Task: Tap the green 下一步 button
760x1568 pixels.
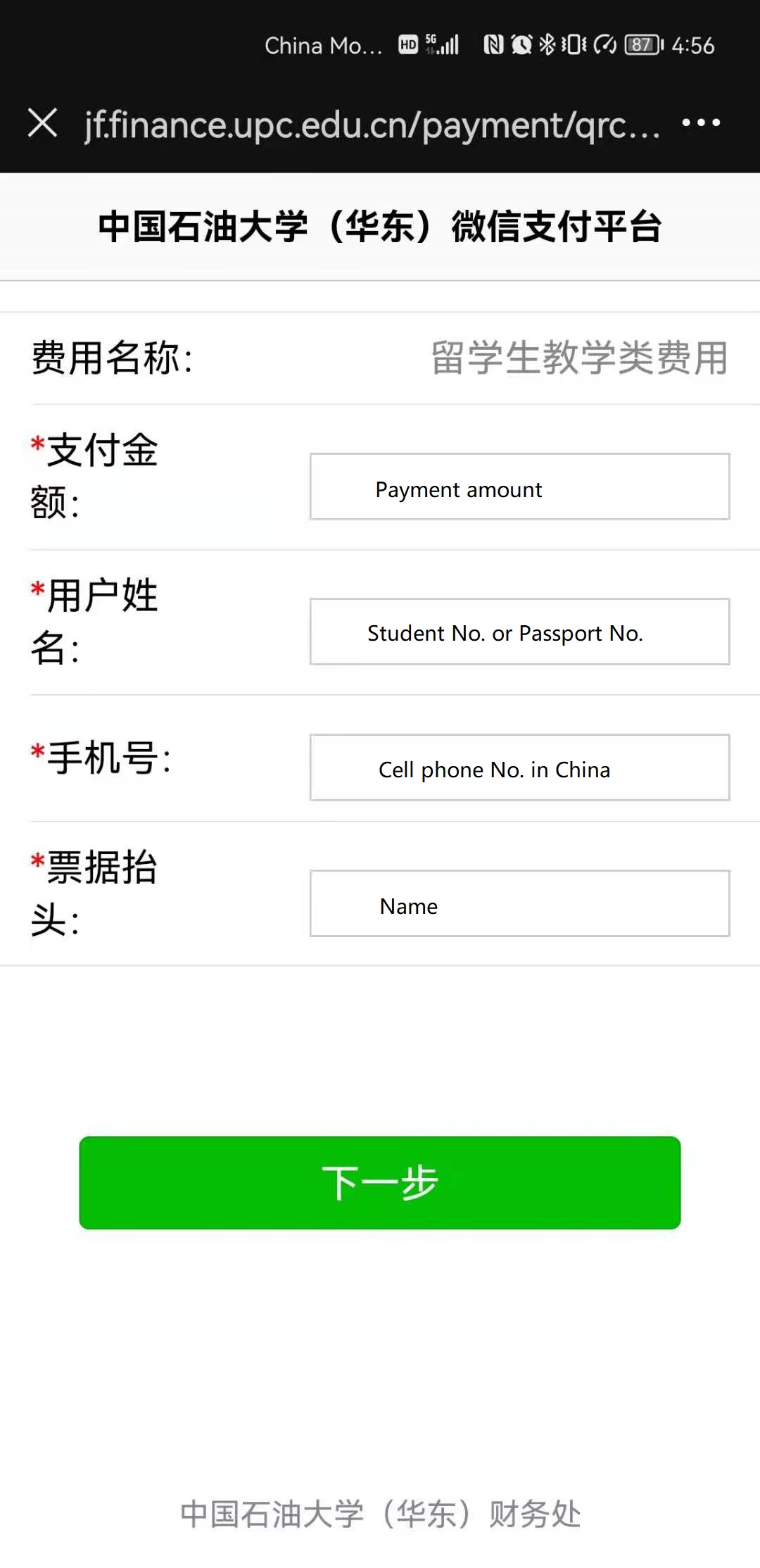Action: [380, 1183]
